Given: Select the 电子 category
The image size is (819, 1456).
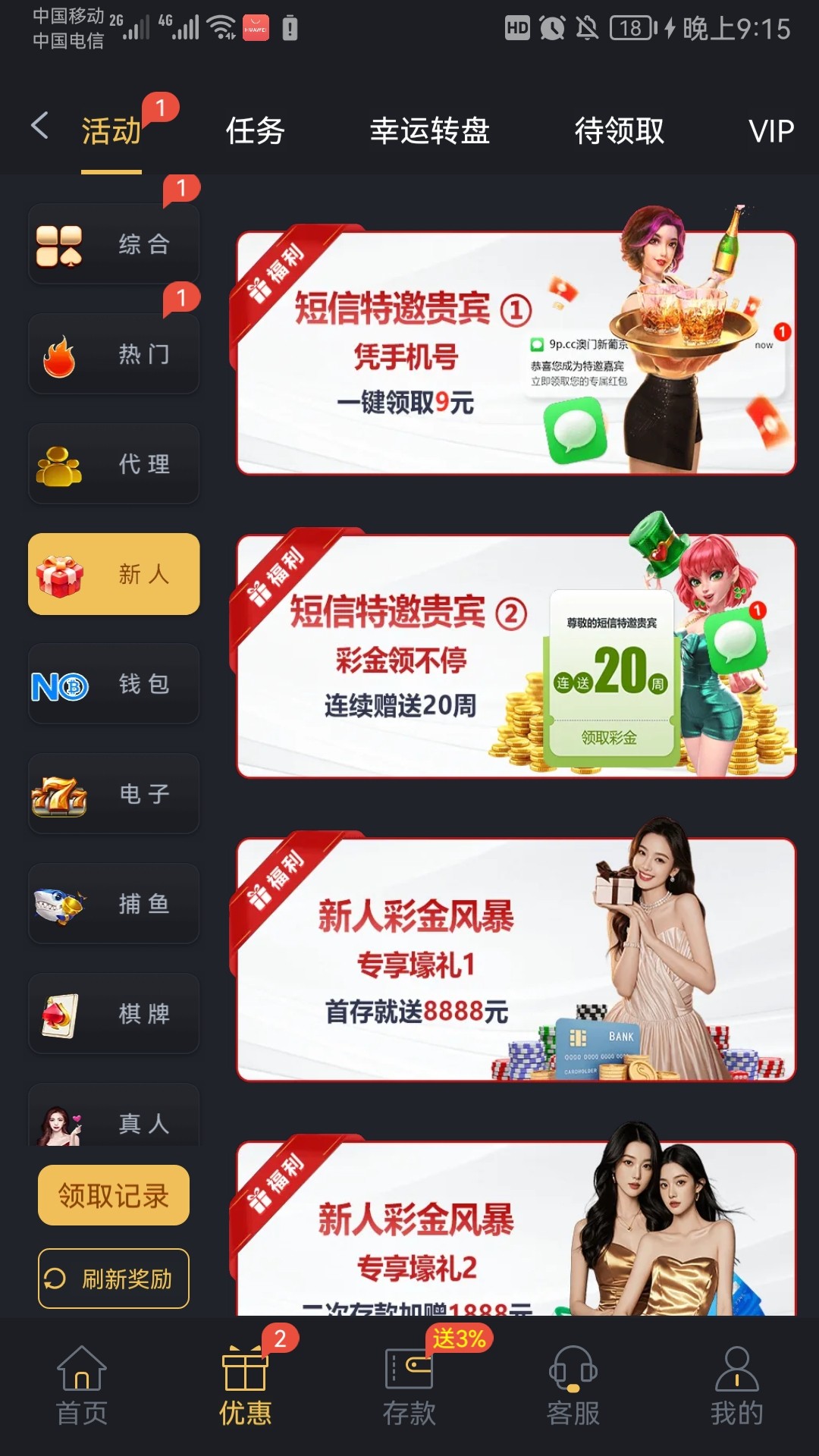Looking at the screenshot, I should click(114, 794).
